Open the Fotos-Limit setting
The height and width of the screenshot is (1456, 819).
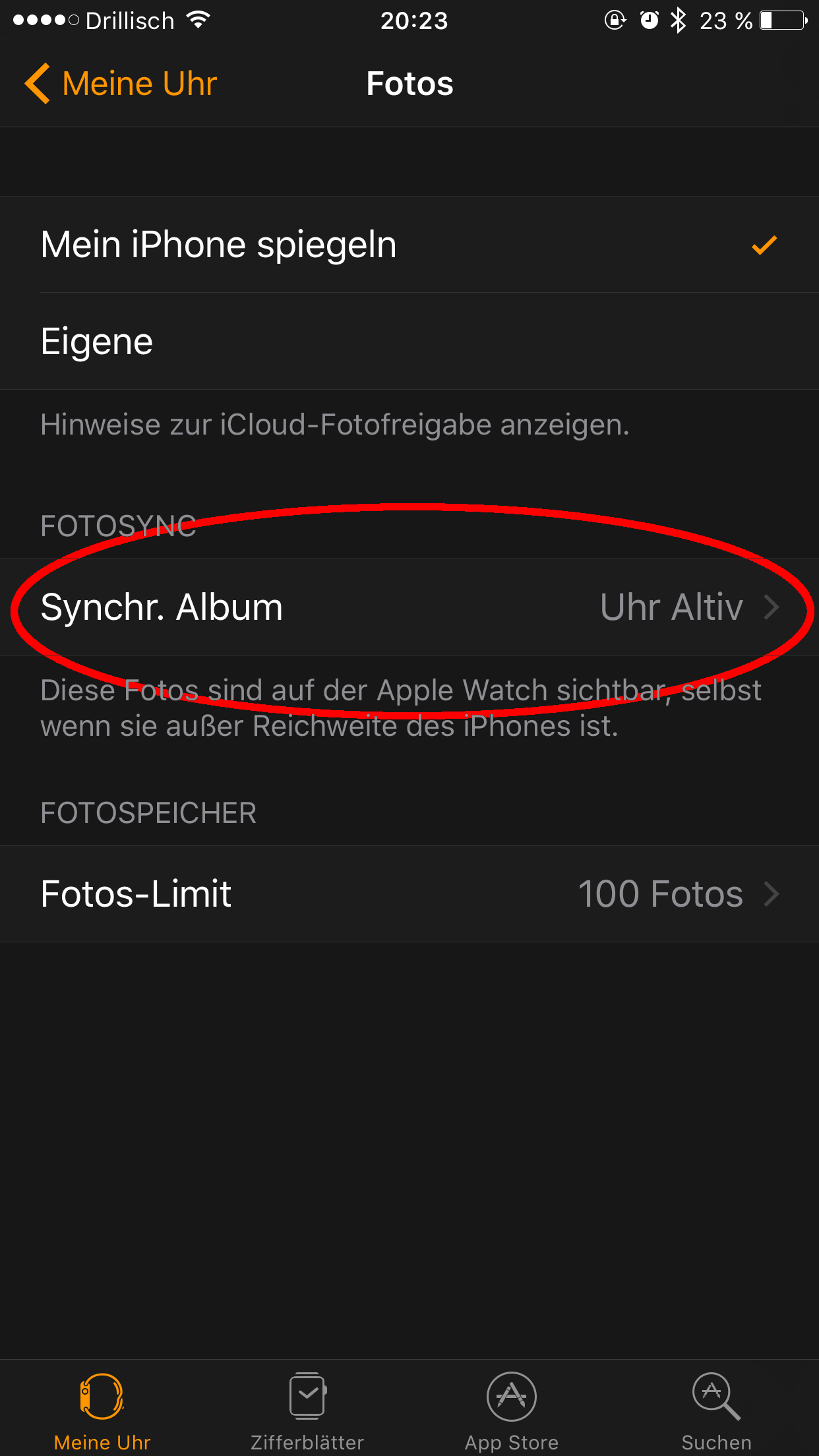click(409, 894)
